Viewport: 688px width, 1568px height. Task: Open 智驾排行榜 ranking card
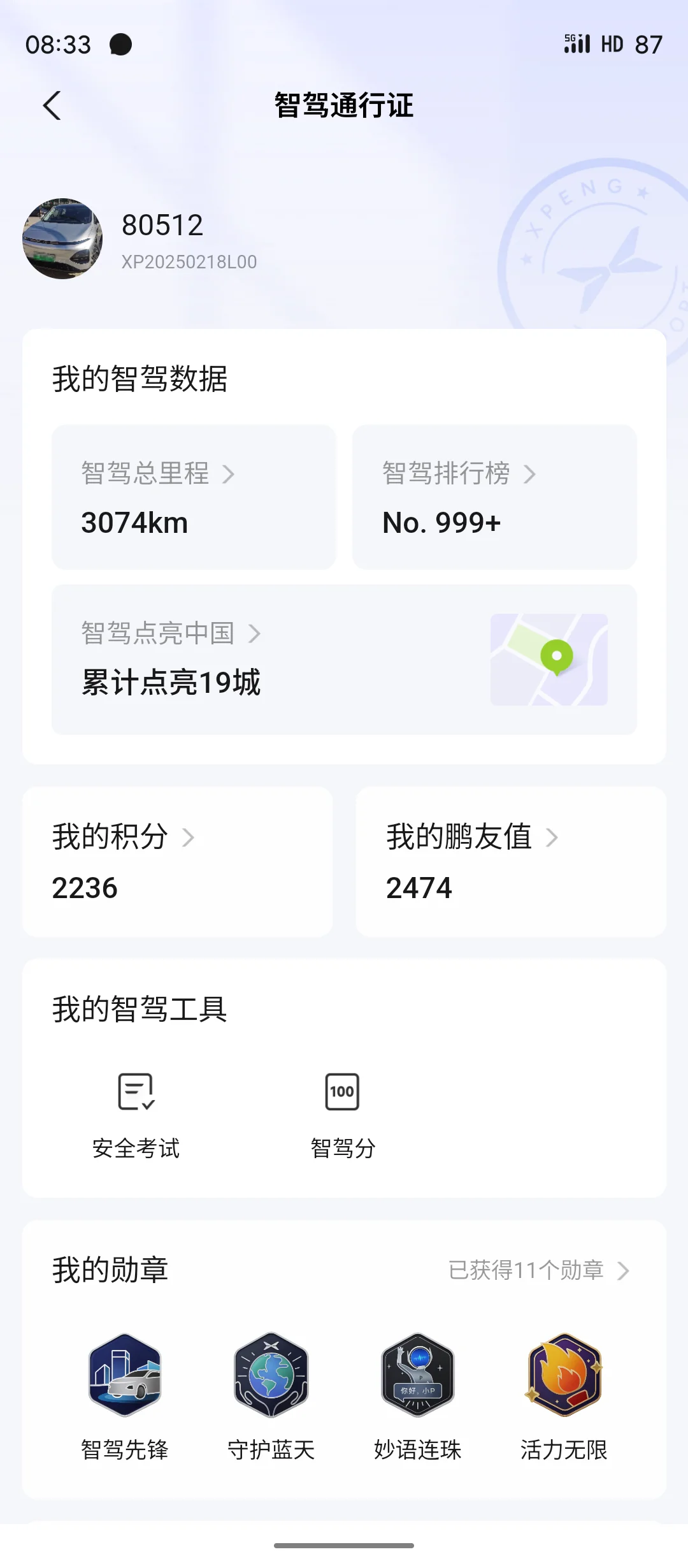coord(494,497)
